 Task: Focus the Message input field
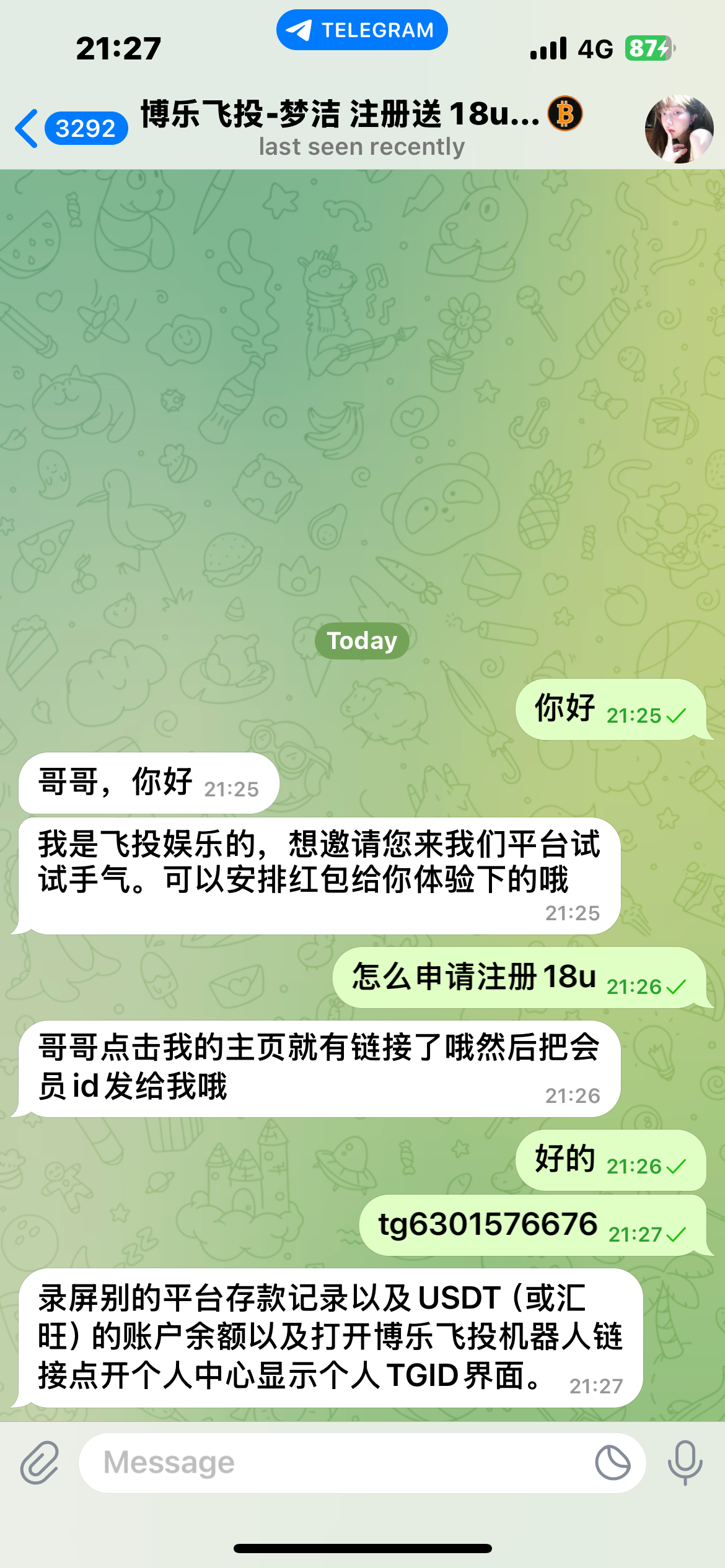click(x=335, y=1463)
